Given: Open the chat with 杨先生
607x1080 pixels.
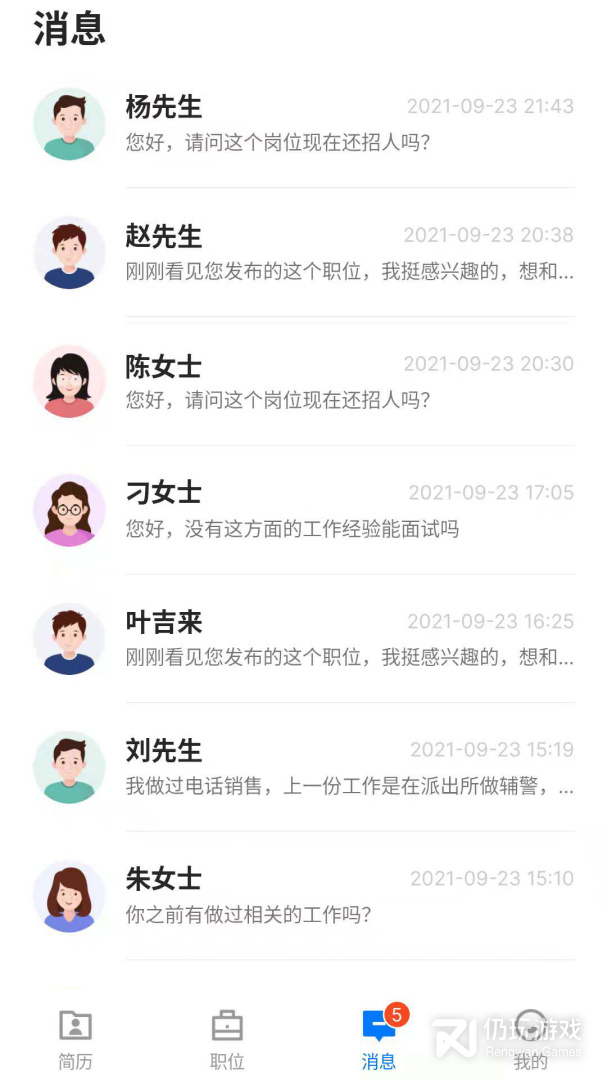Looking at the screenshot, I should [x=303, y=124].
